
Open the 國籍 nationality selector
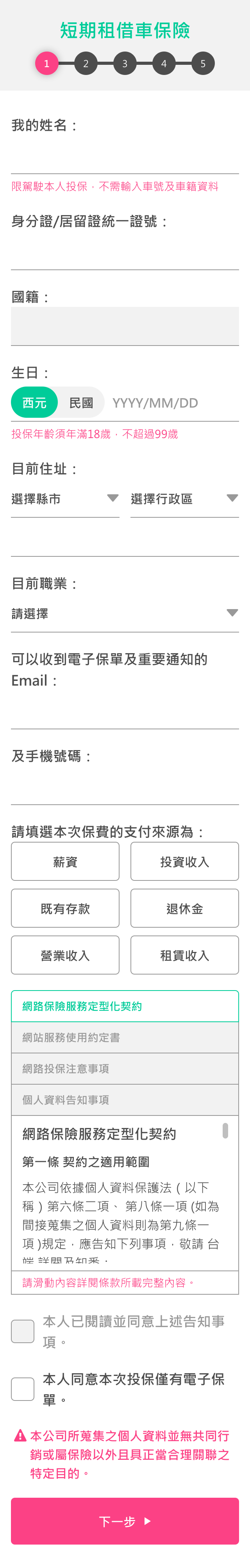(125, 326)
